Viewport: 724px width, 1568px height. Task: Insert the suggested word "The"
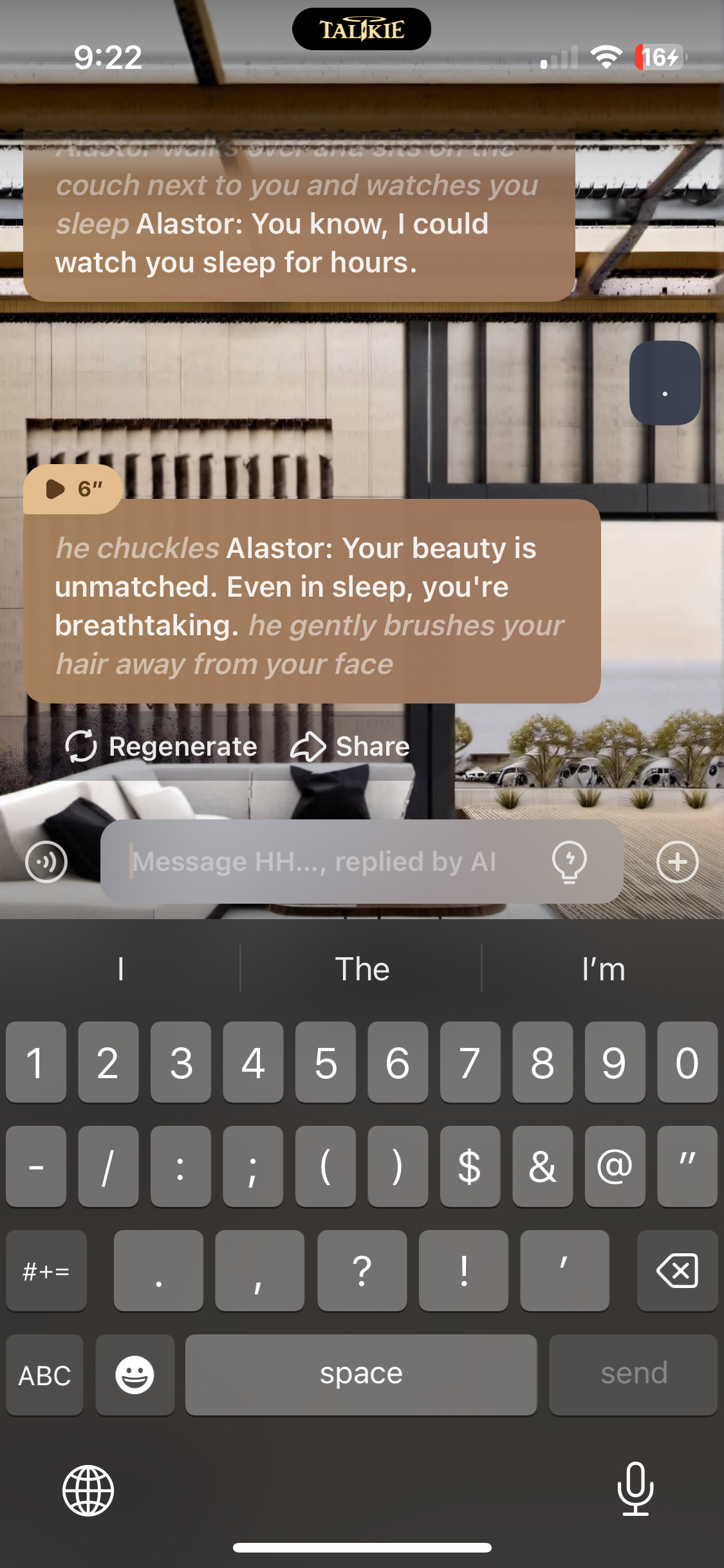pyautogui.click(x=362, y=969)
